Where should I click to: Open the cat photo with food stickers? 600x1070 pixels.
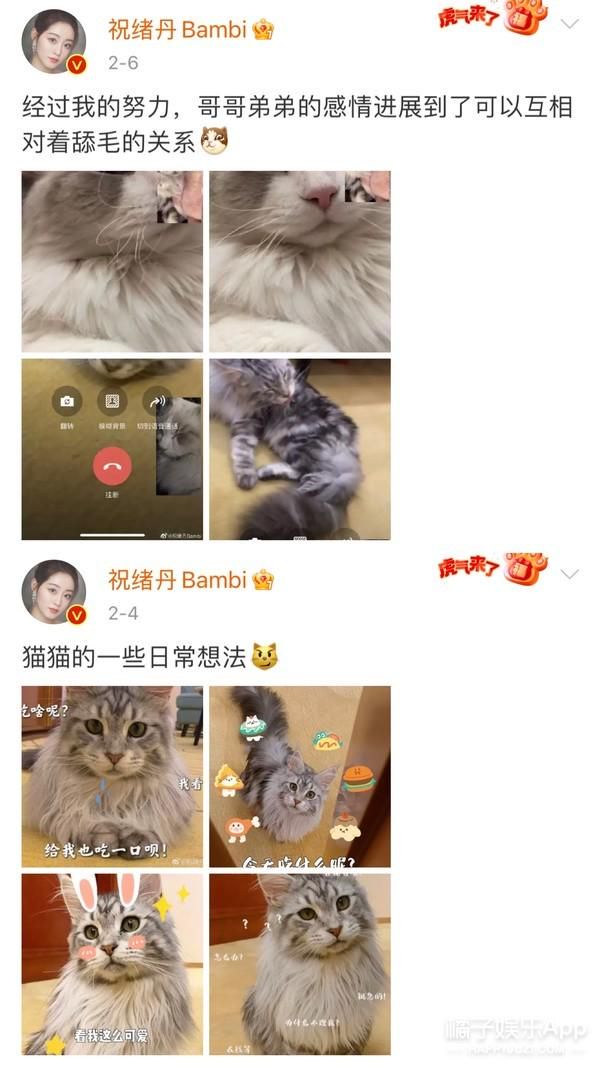tap(300, 777)
